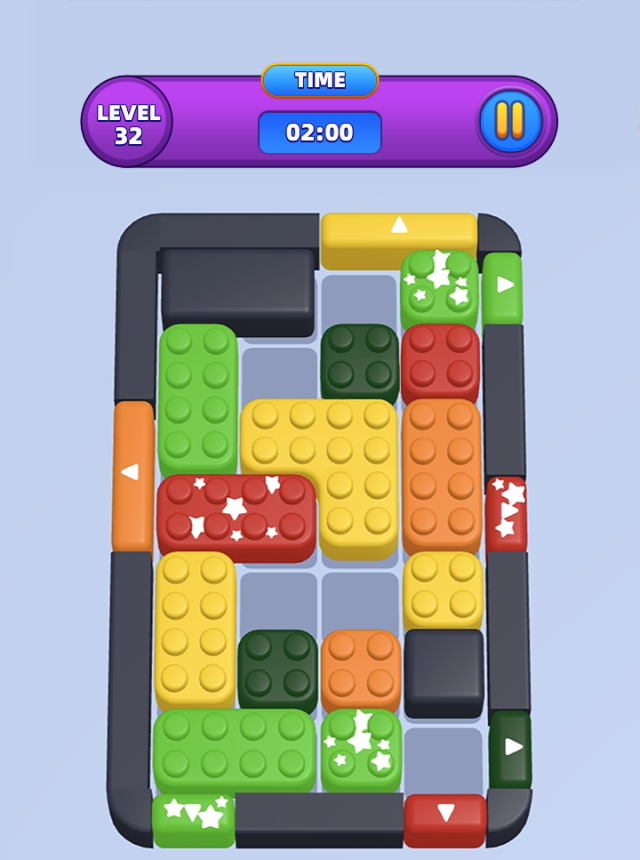Select the small orange square block
This screenshot has width=640, height=860.
click(x=361, y=668)
